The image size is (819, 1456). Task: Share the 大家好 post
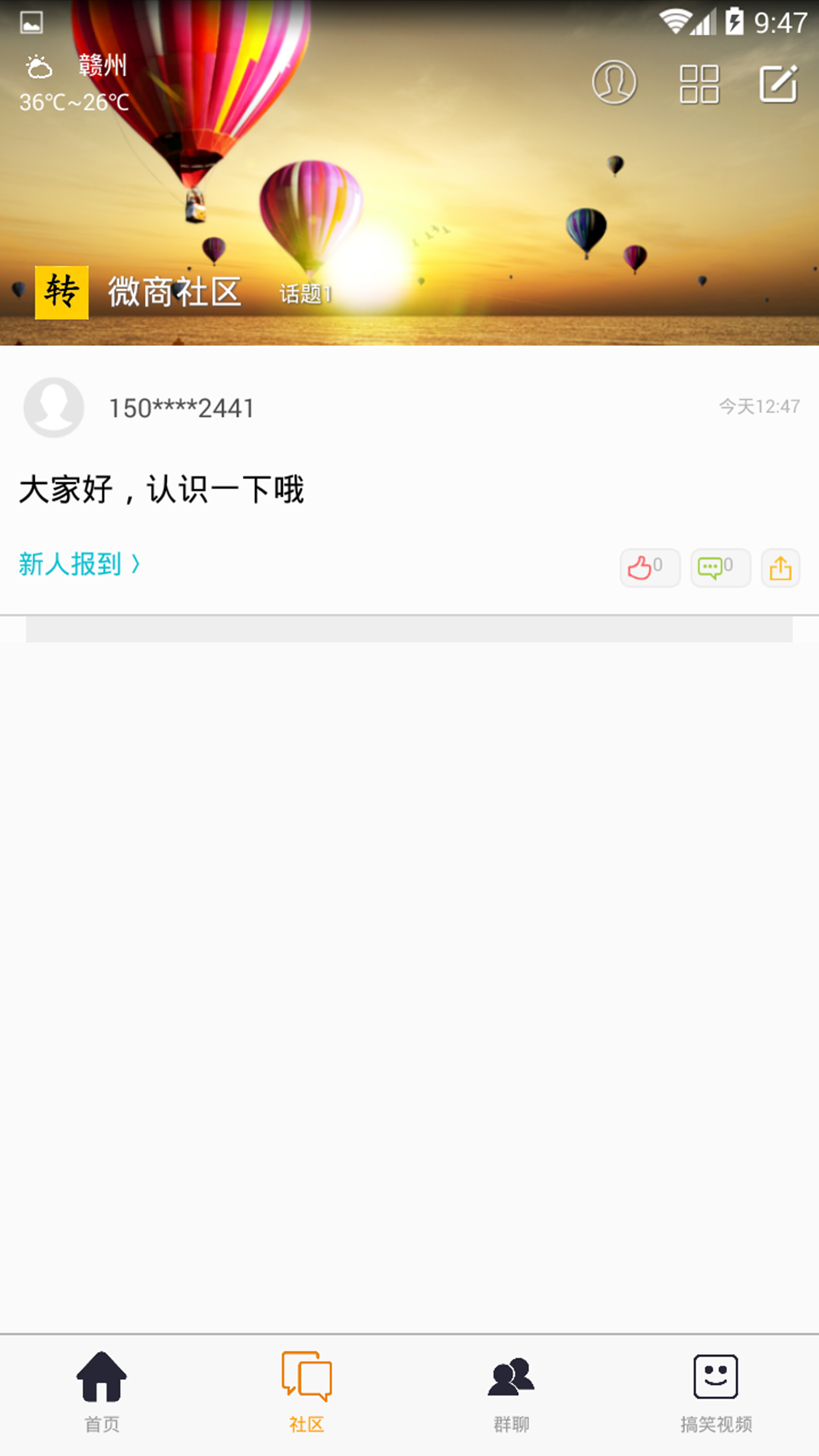pyautogui.click(x=780, y=568)
